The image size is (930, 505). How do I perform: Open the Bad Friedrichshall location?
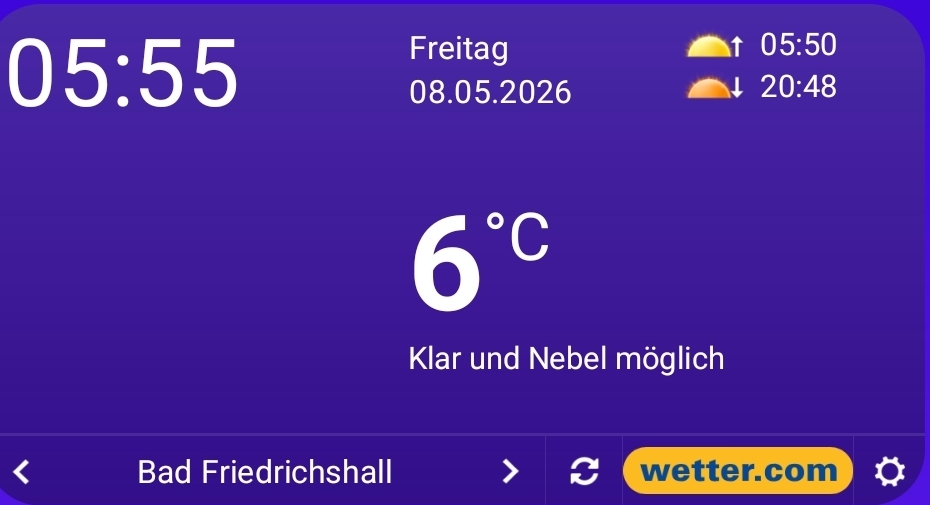pos(265,472)
